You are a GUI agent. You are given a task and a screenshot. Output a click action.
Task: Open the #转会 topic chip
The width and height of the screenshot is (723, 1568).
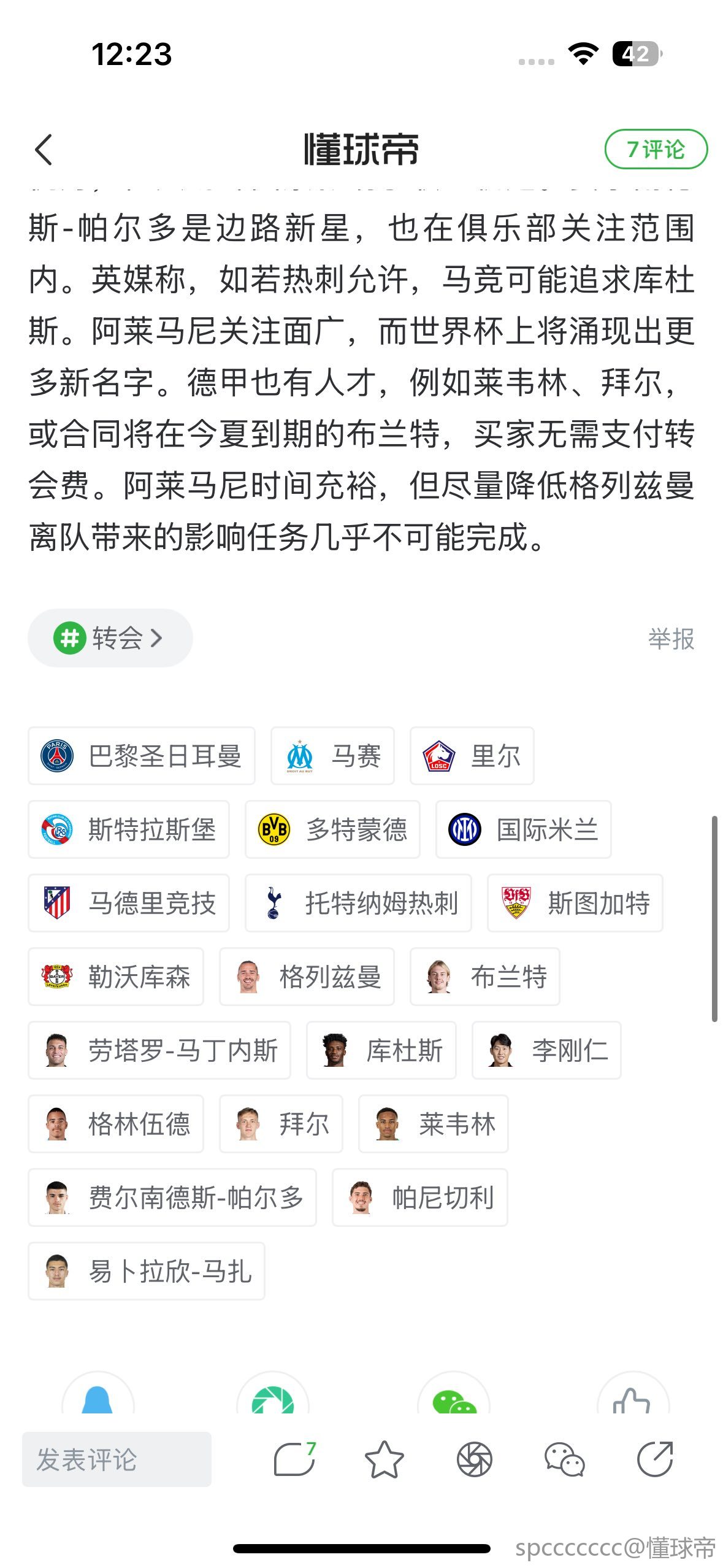coord(110,638)
